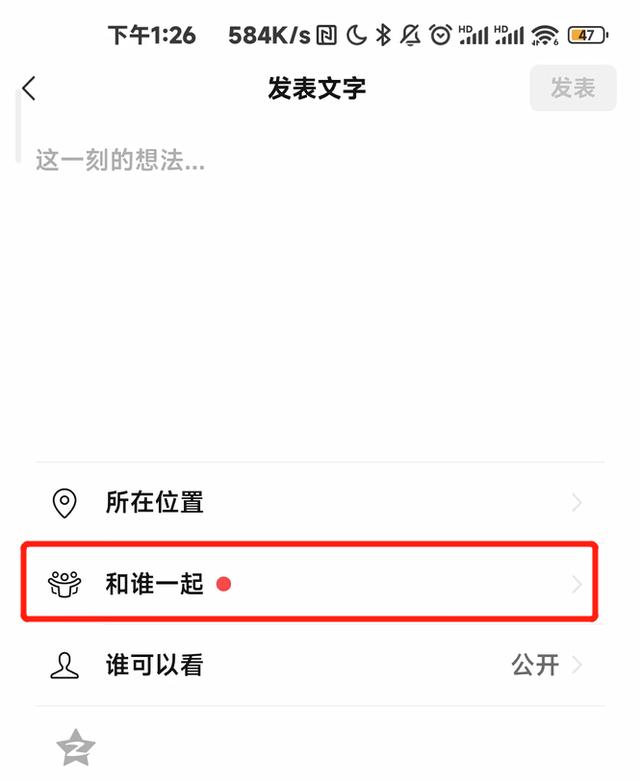Image resolution: width=640 pixels, height=782 pixels.
Task: Go back using the top-left arrow
Action: [x=29, y=88]
